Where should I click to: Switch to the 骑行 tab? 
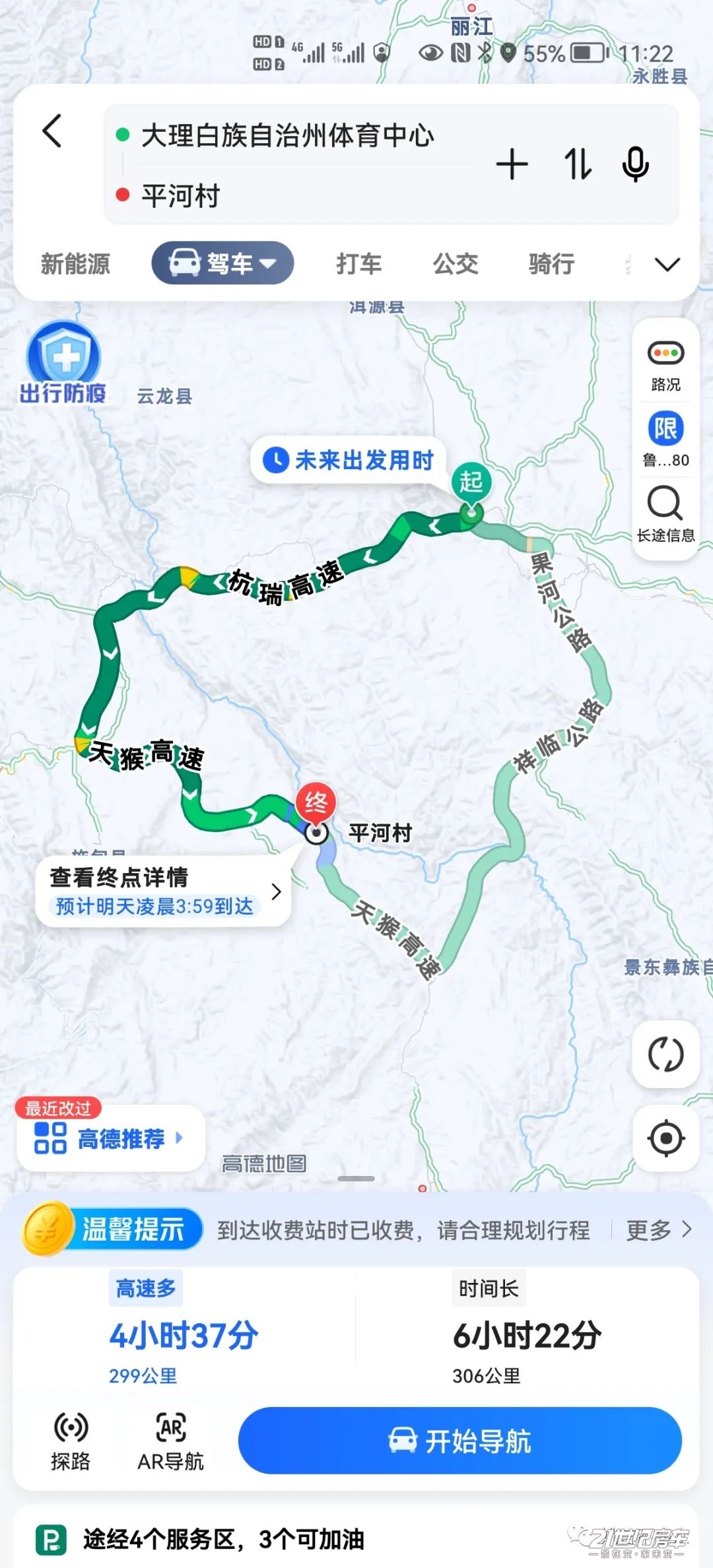[x=551, y=263]
